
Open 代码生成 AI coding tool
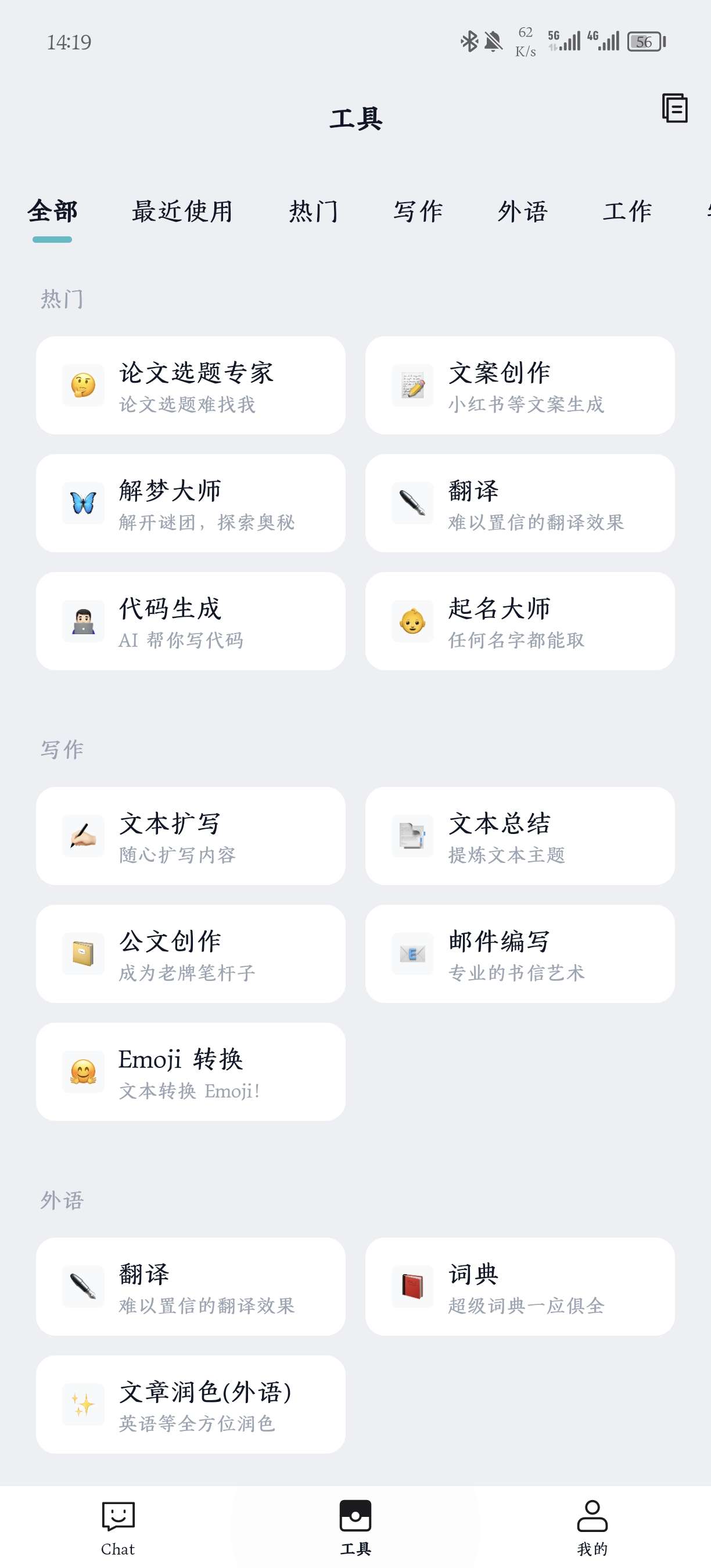[x=191, y=621]
